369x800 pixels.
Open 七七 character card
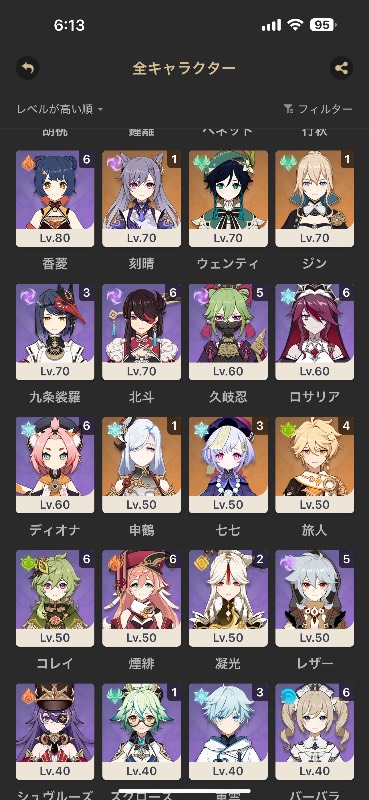[x=228, y=465]
